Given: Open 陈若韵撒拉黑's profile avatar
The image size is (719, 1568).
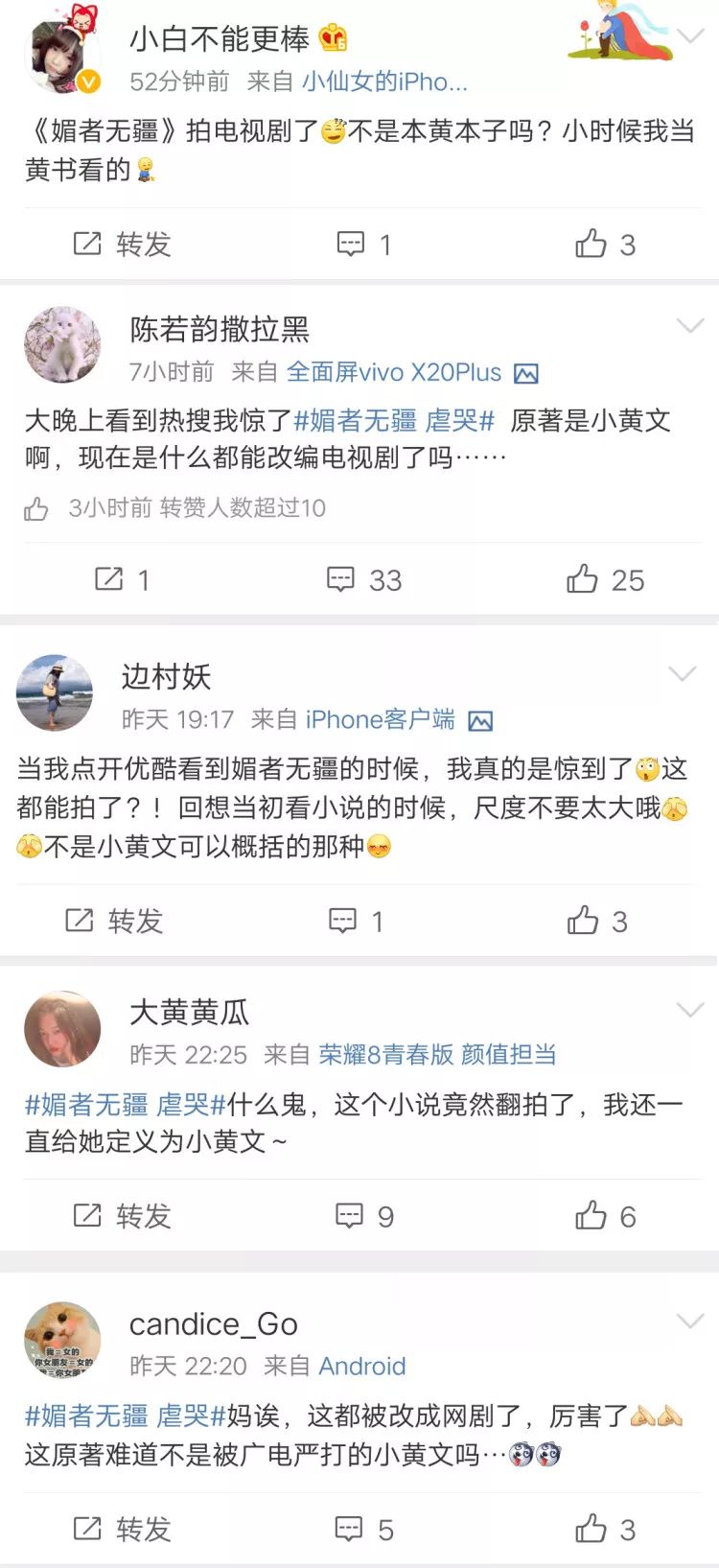Looking at the screenshot, I should click(62, 345).
